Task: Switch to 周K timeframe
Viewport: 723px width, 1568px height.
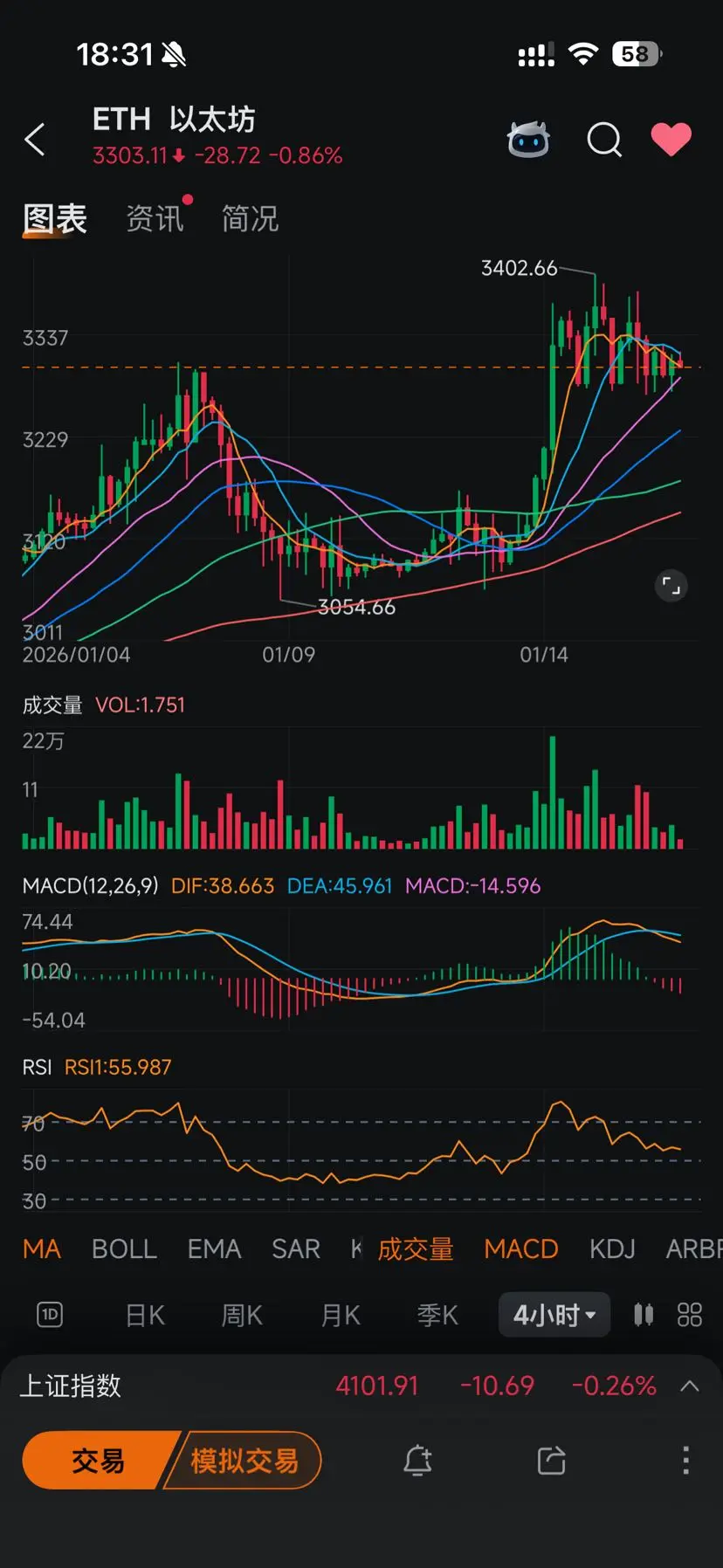Action: tap(242, 1315)
